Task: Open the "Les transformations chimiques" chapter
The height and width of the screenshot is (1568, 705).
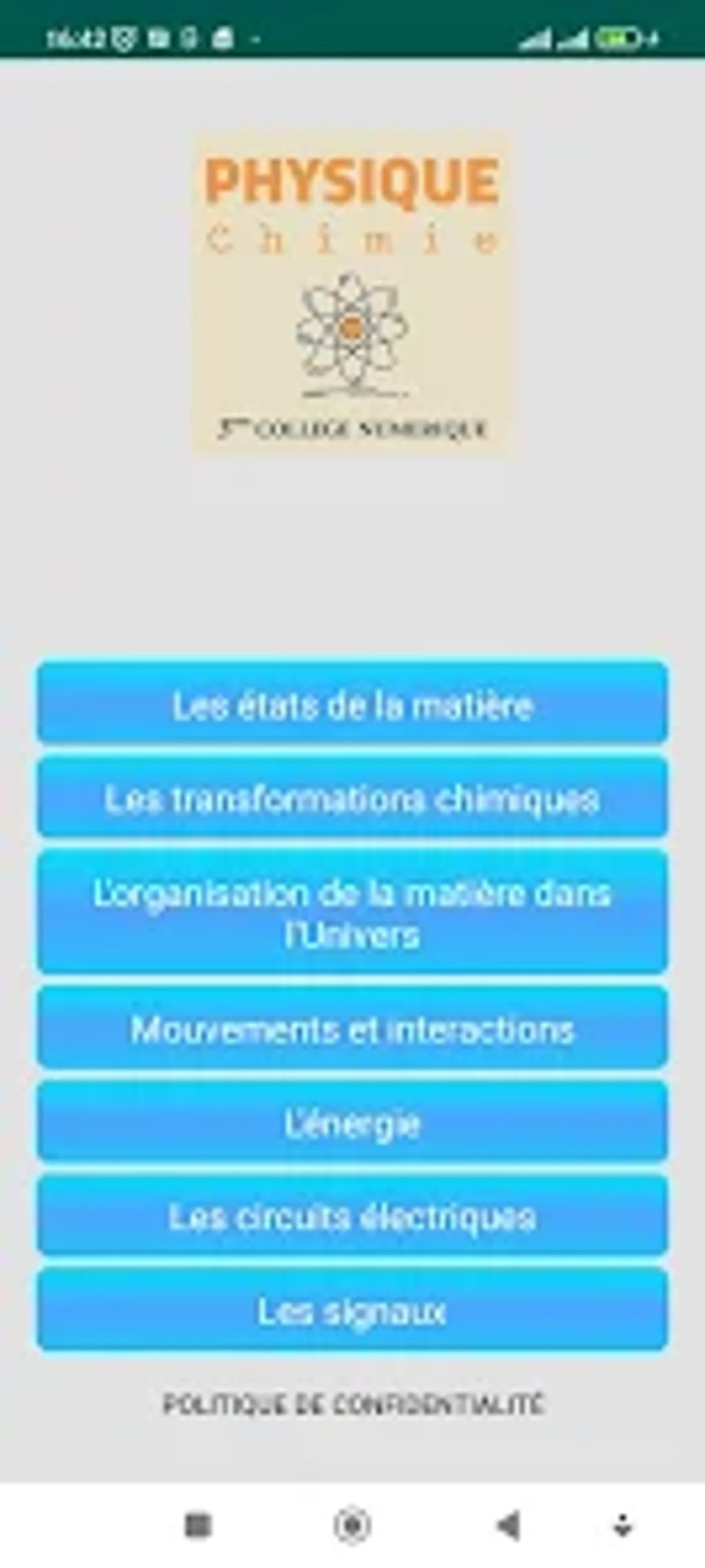Action: click(351, 799)
